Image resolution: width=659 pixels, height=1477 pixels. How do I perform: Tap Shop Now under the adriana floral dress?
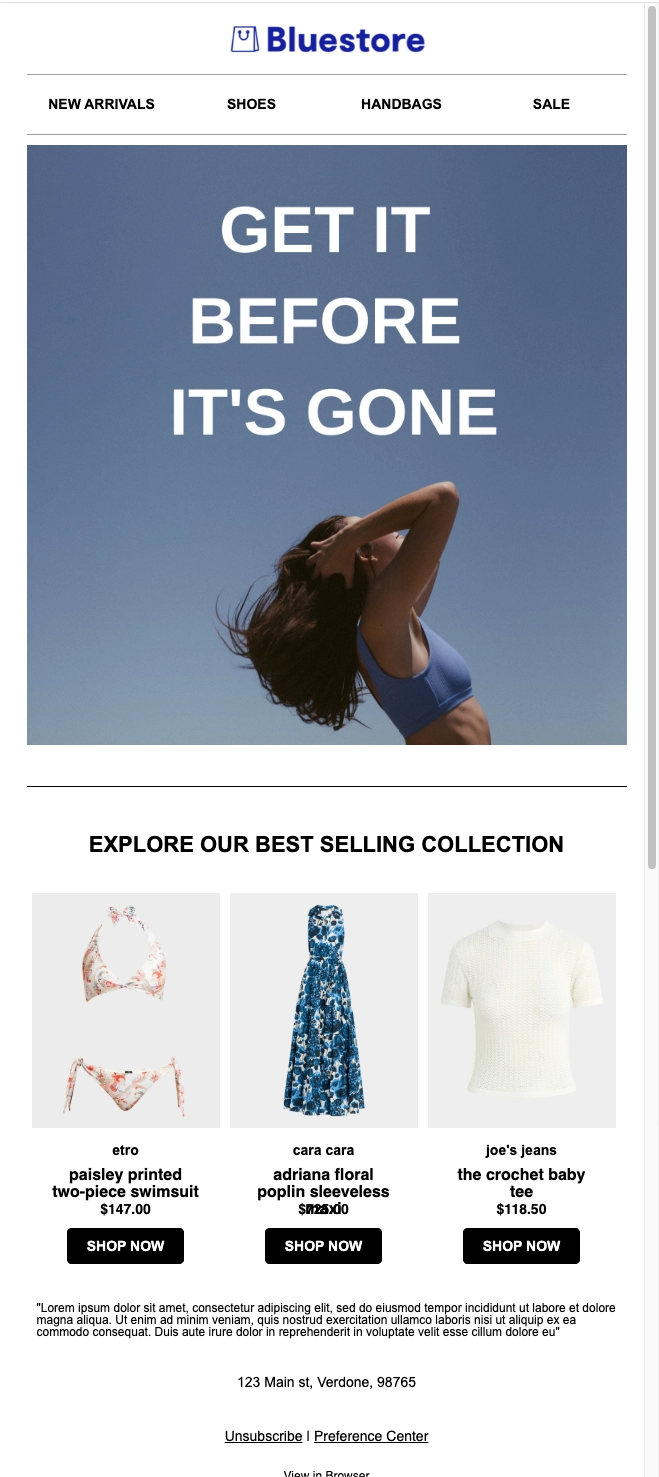(324, 1246)
